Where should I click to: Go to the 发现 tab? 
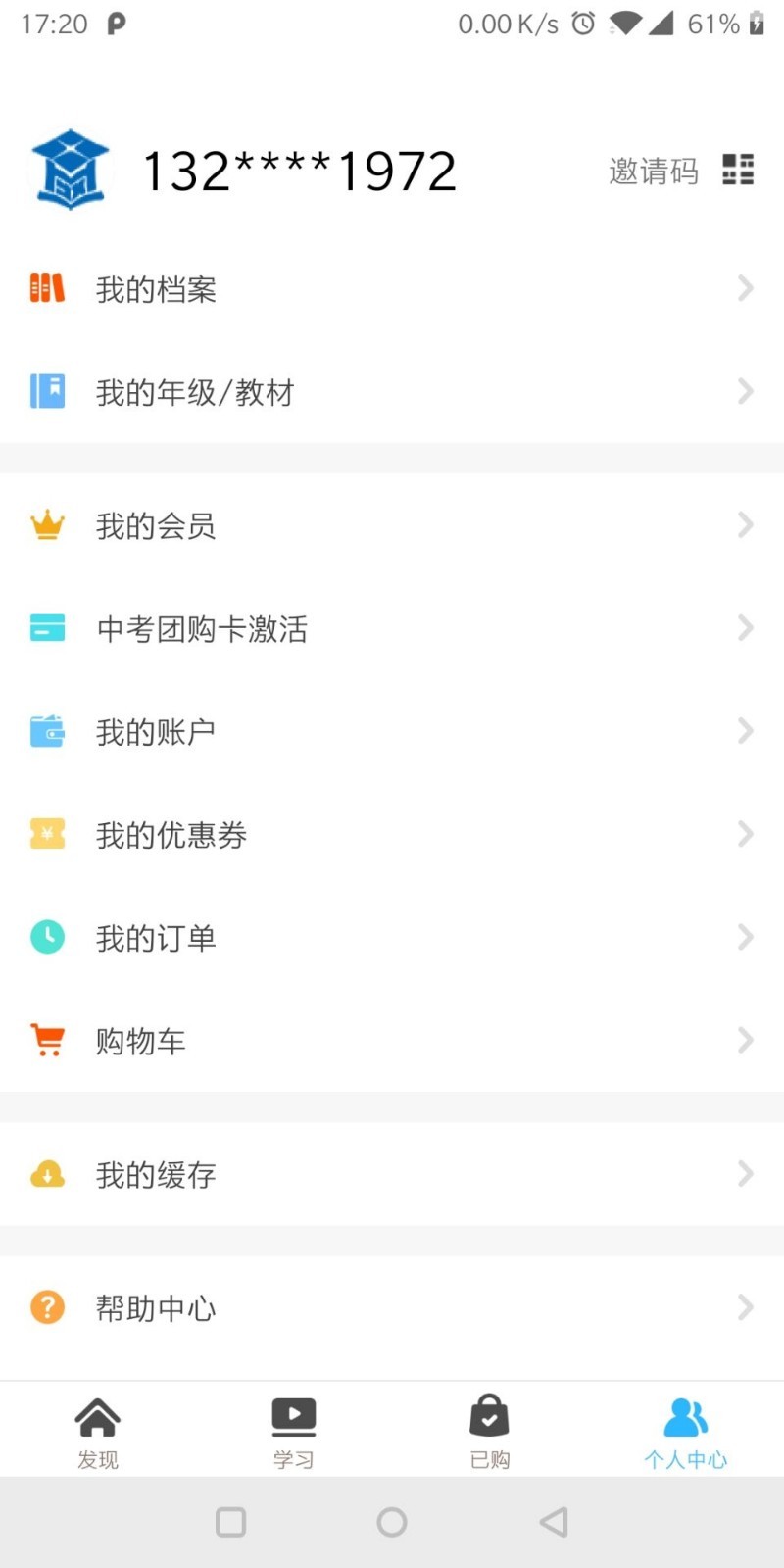pos(98,1431)
